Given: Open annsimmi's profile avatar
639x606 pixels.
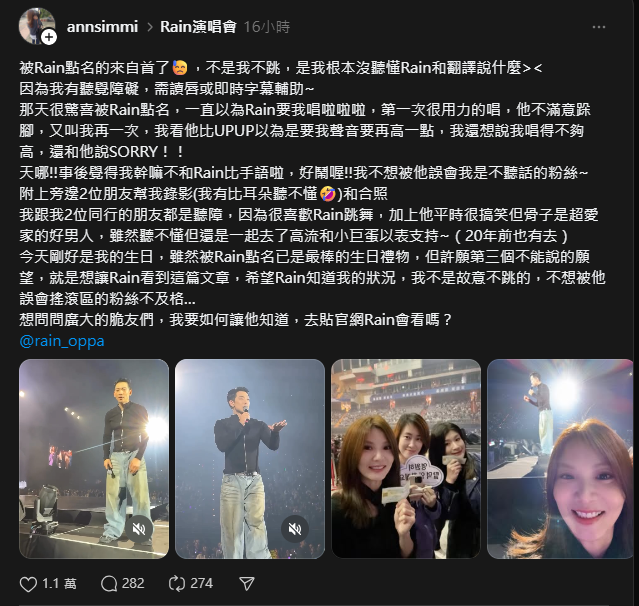Looking at the screenshot, I should 36,27.
